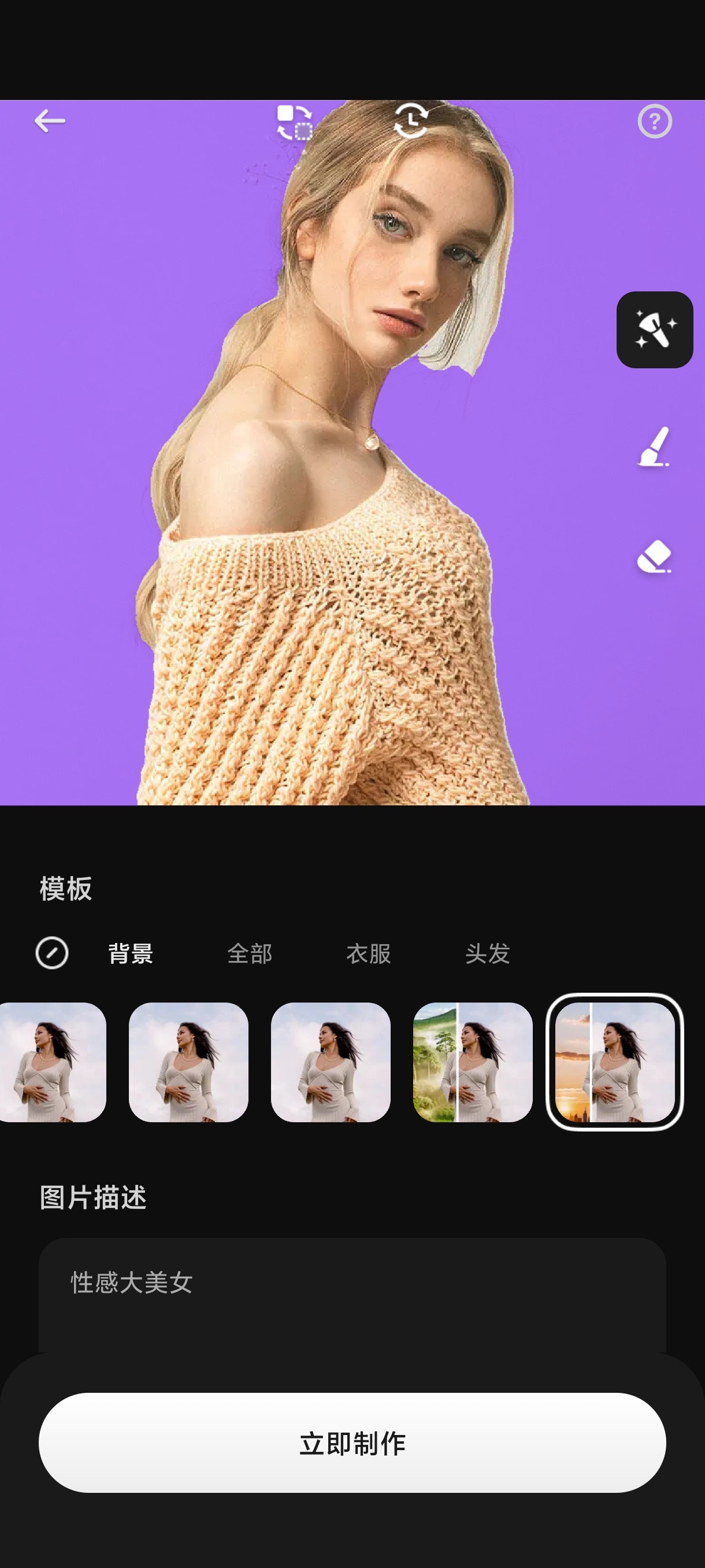Screen dimensions: 705x1568
Task: Open the 头发 template category
Action: point(487,954)
